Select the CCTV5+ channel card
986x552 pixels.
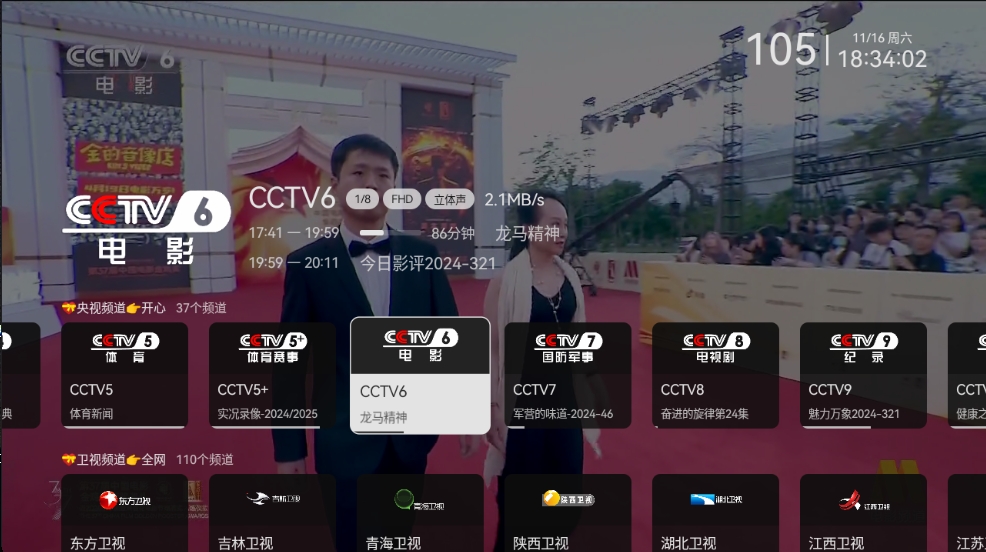pos(272,375)
